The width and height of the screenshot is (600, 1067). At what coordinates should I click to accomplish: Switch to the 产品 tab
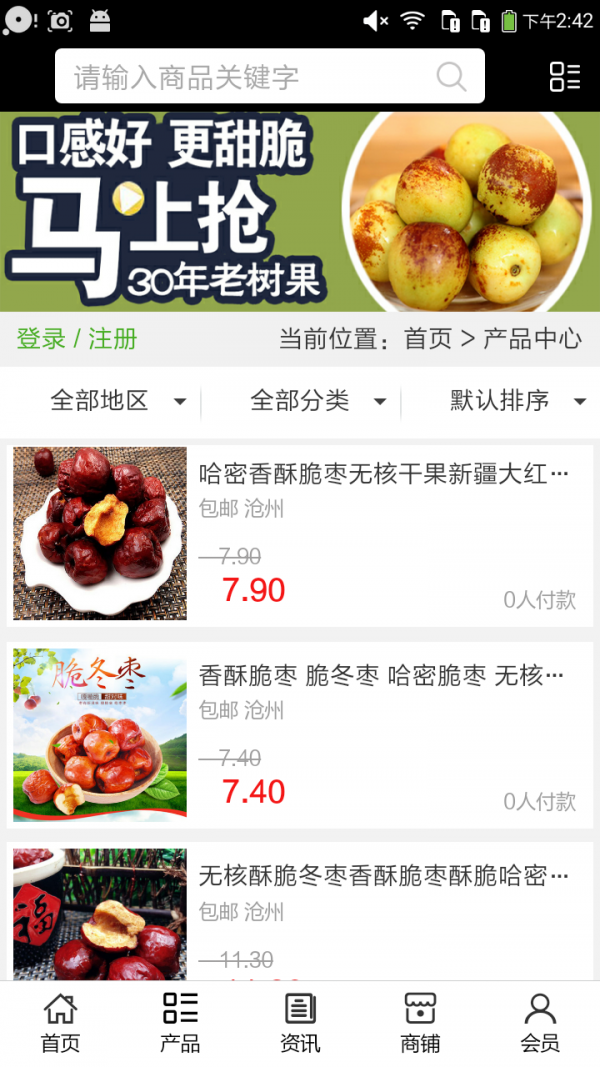(180, 1023)
